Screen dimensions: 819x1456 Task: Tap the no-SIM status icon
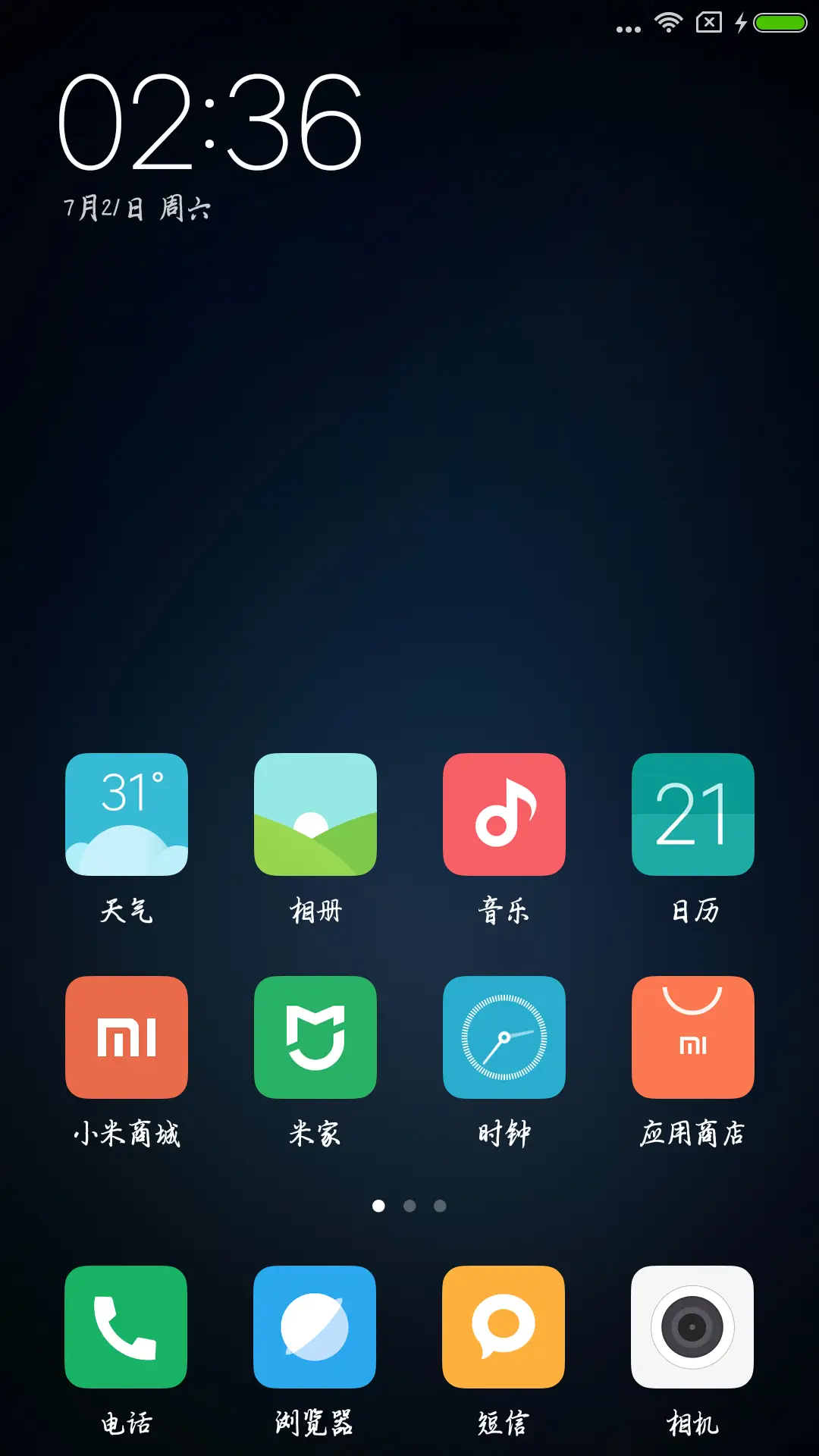708,24
